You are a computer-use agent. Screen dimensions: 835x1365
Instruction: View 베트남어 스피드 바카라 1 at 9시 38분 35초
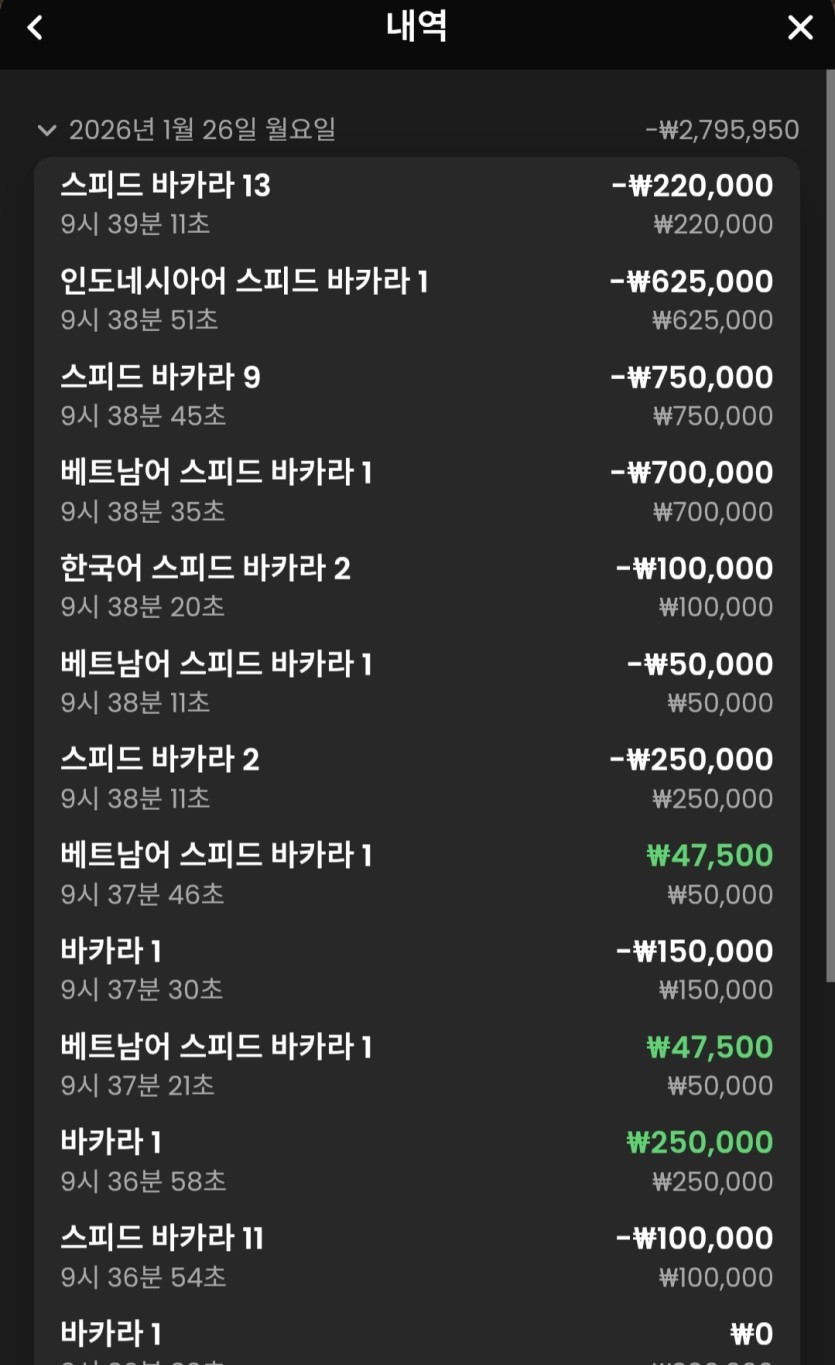point(416,491)
